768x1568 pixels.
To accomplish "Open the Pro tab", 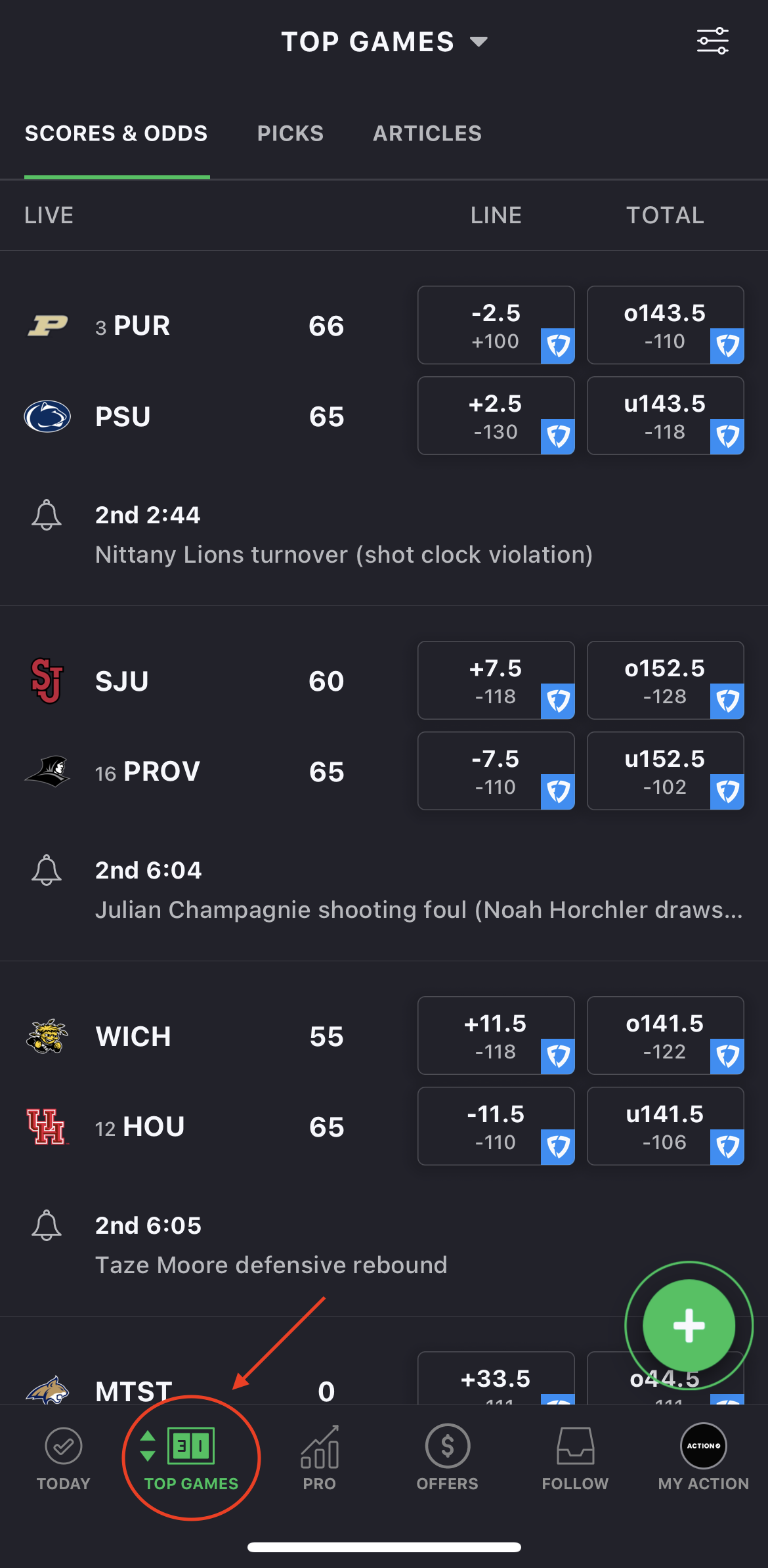I will click(x=320, y=1458).
